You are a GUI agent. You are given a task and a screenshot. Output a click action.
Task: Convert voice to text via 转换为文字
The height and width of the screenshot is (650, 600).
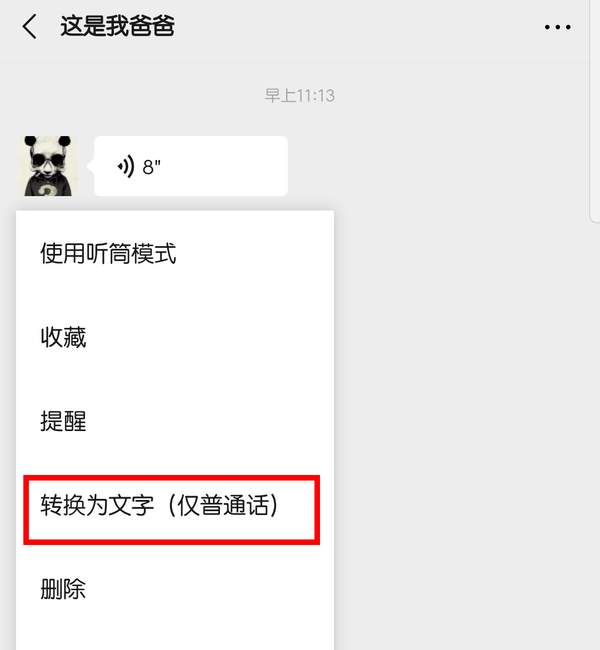(160, 506)
